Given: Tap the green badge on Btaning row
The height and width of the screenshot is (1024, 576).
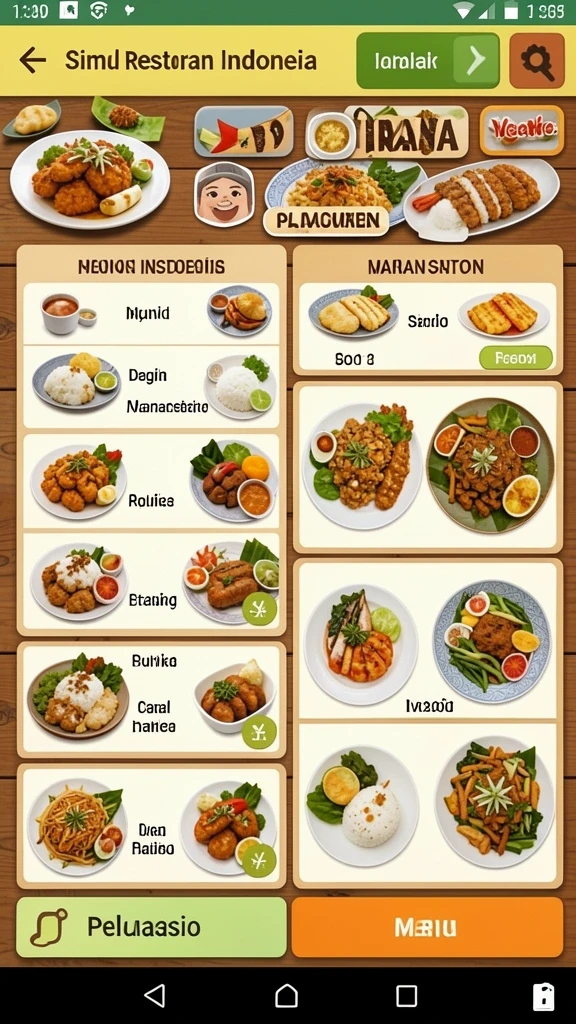Looking at the screenshot, I should [259, 610].
